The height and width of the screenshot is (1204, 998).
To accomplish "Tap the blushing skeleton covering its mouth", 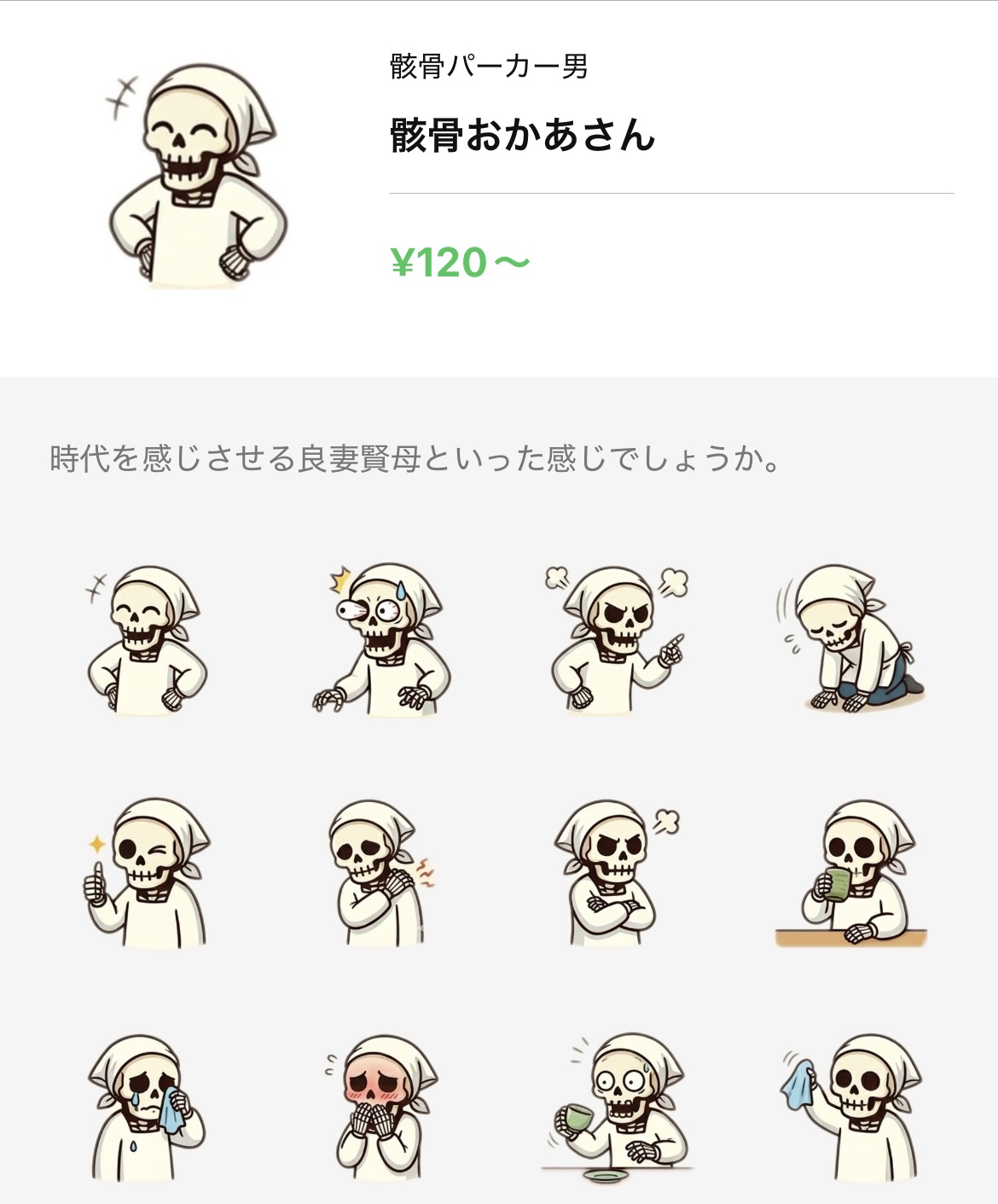I will 381,1108.
